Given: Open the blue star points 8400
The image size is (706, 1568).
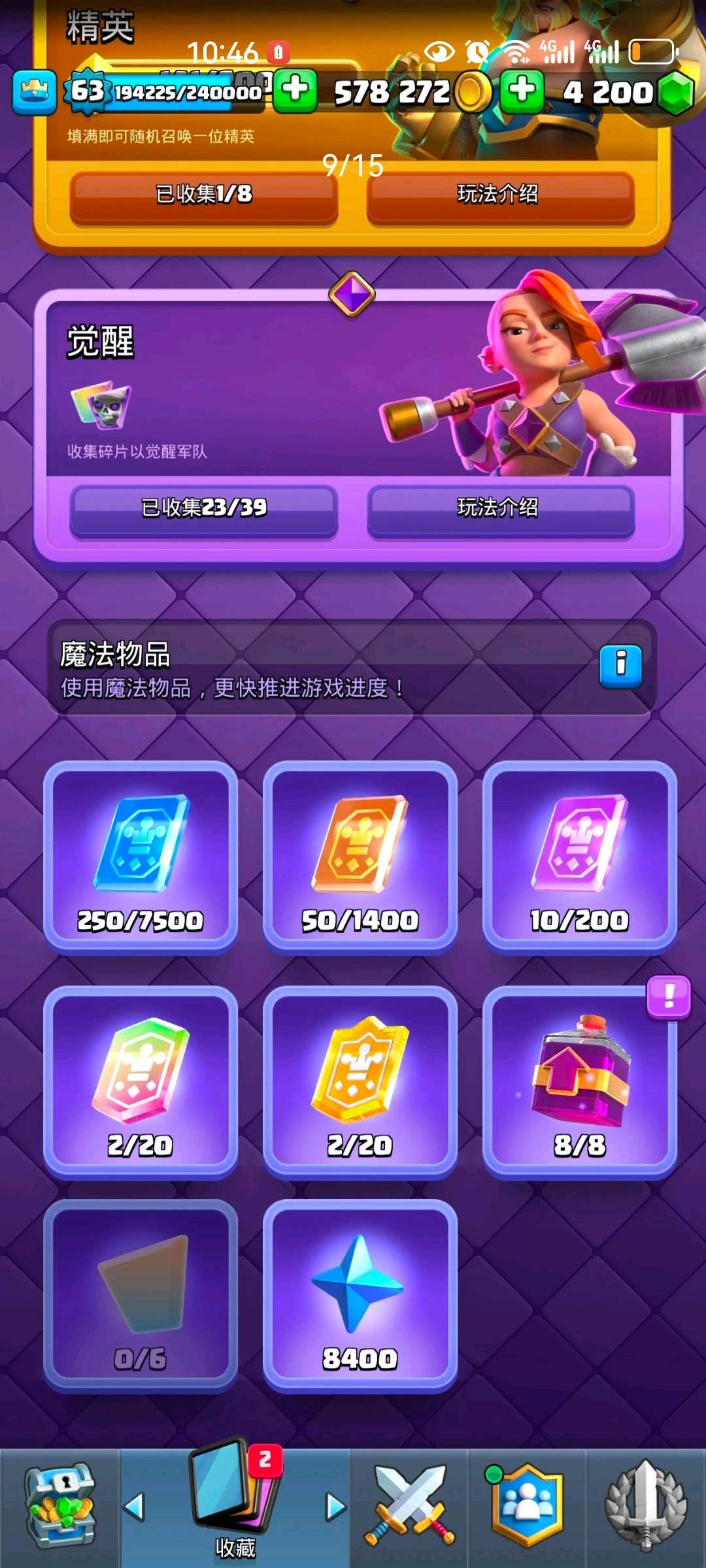Looking at the screenshot, I should pyautogui.click(x=360, y=1296).
